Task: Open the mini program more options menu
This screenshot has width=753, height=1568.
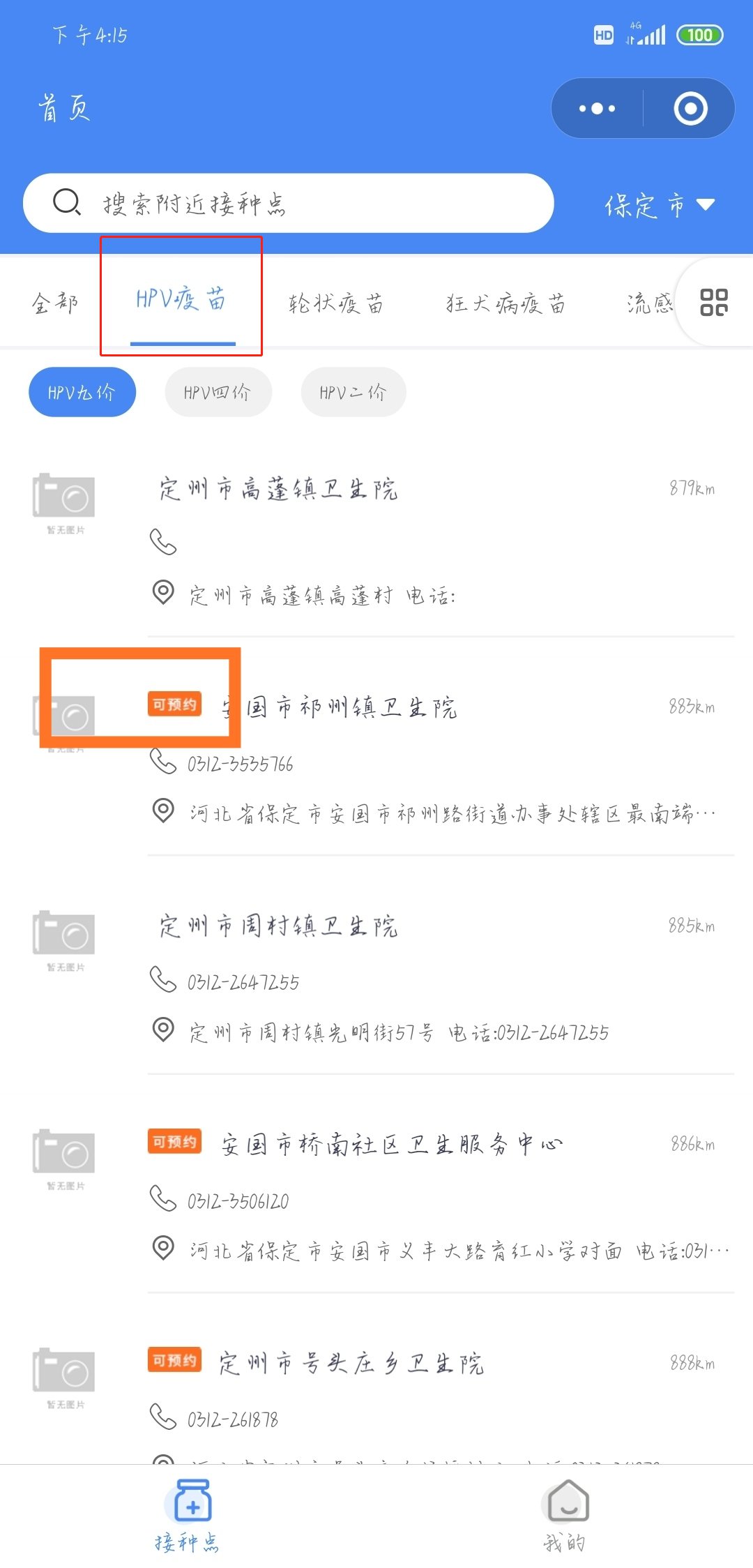Action: point(598,109)
